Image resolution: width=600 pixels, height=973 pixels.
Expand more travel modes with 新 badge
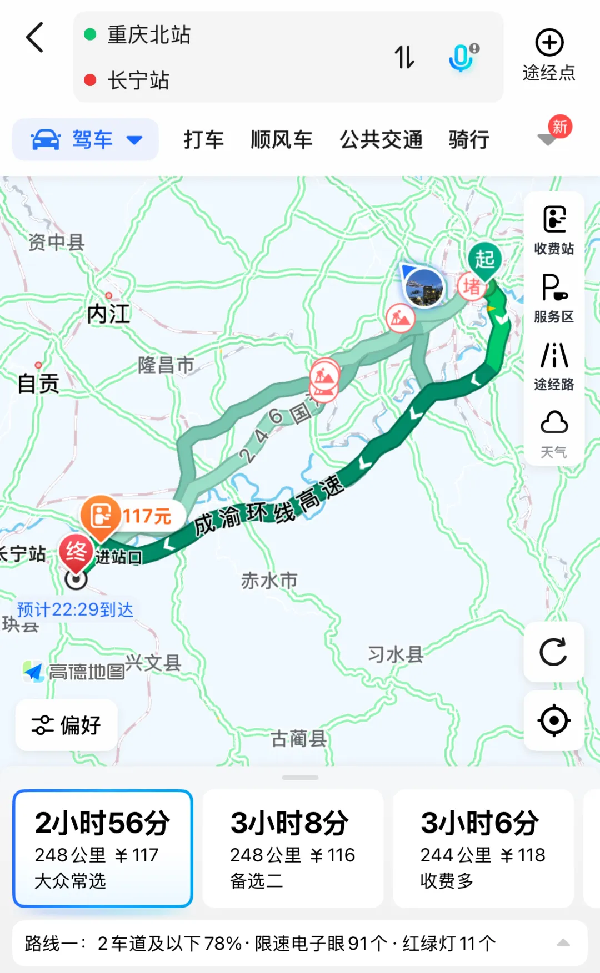click(x=551, y=134)
